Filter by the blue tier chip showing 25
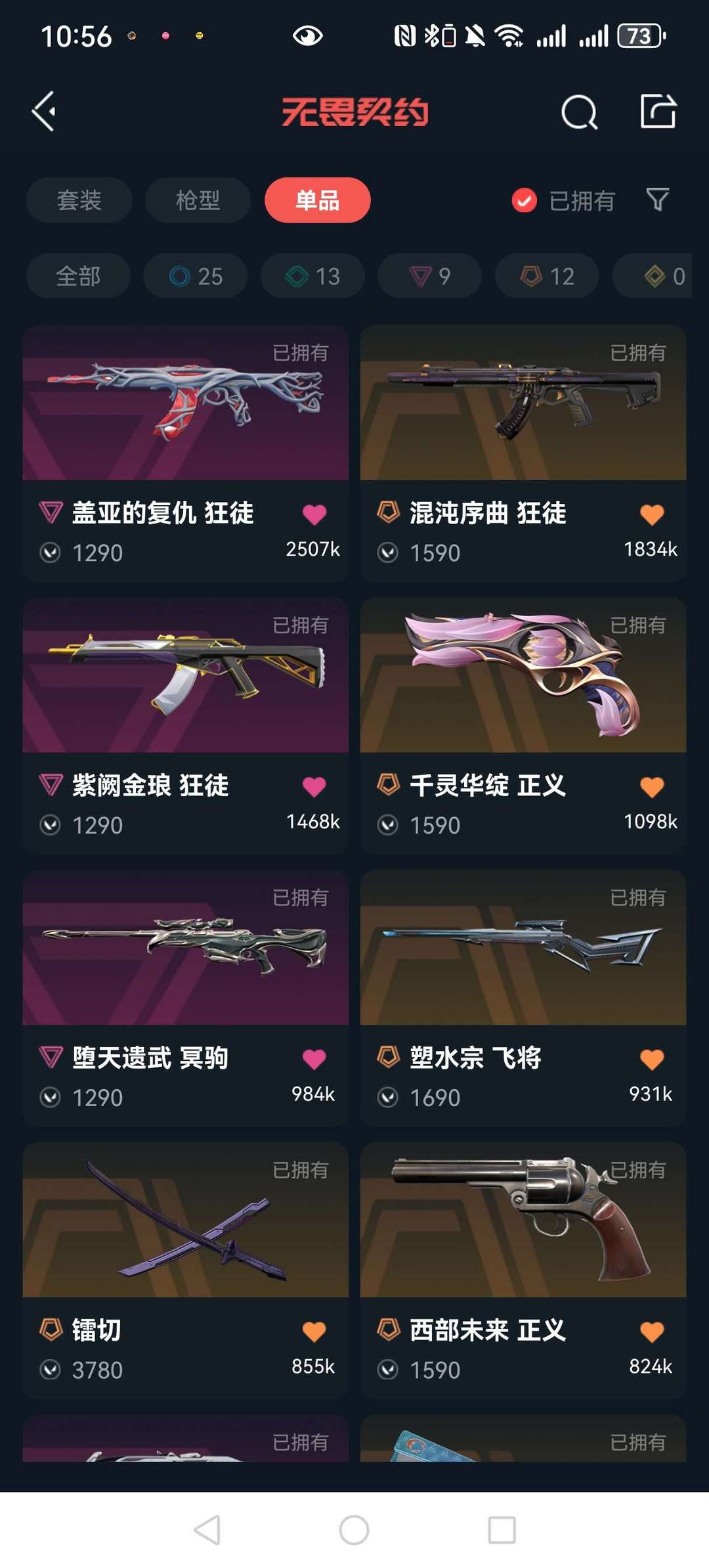Viewport: 709px width, 1568px height. click(196, 276)
